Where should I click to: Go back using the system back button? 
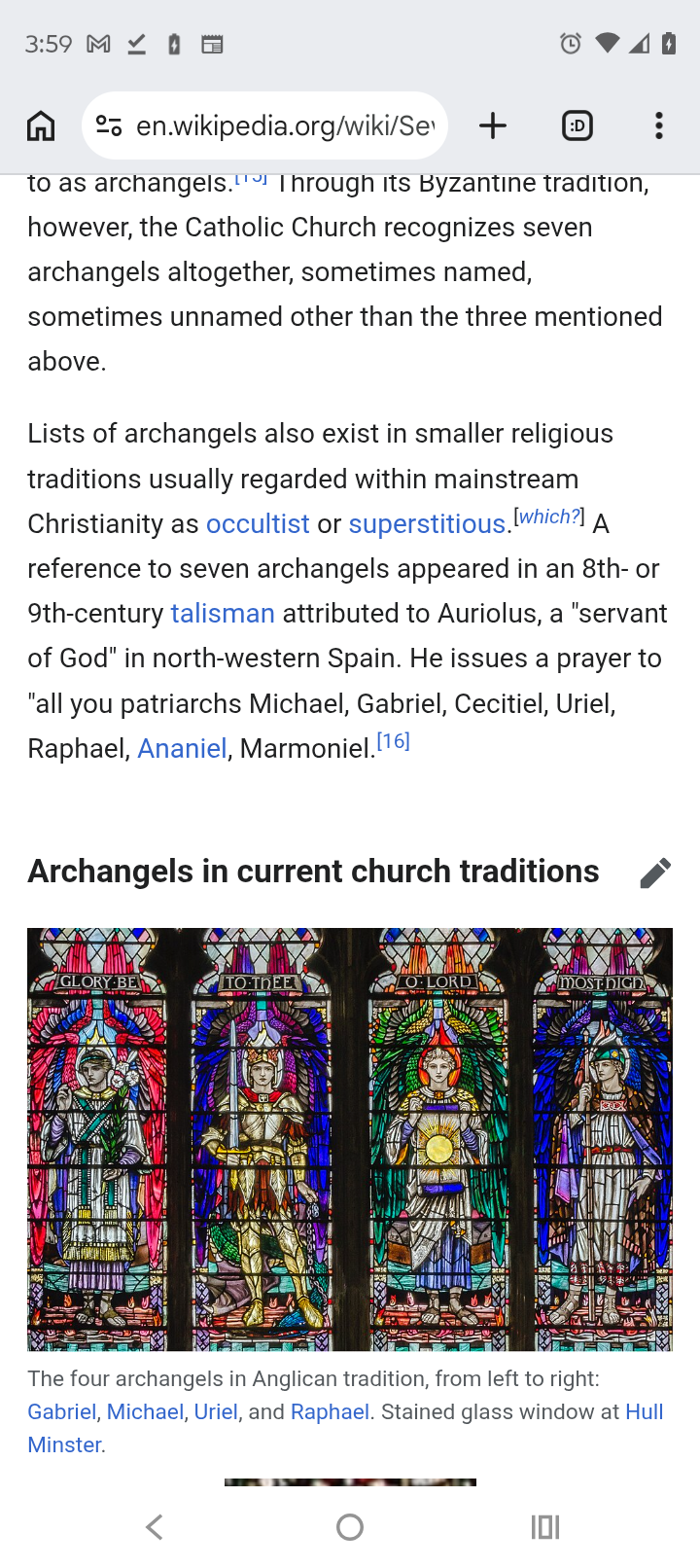[155, 1527]
